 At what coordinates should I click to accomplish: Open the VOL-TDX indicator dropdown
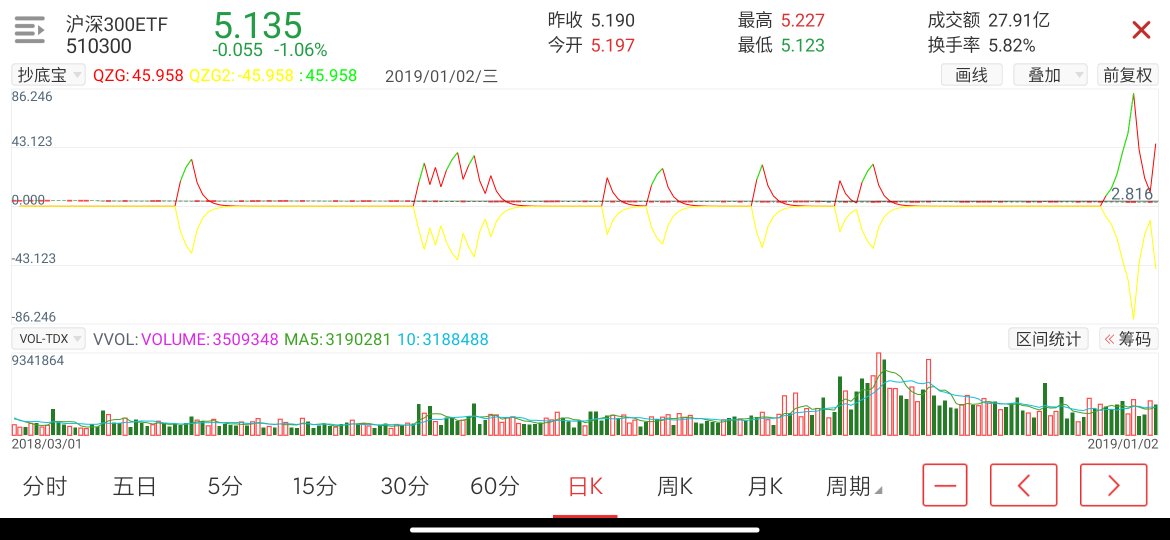point(47,339)
